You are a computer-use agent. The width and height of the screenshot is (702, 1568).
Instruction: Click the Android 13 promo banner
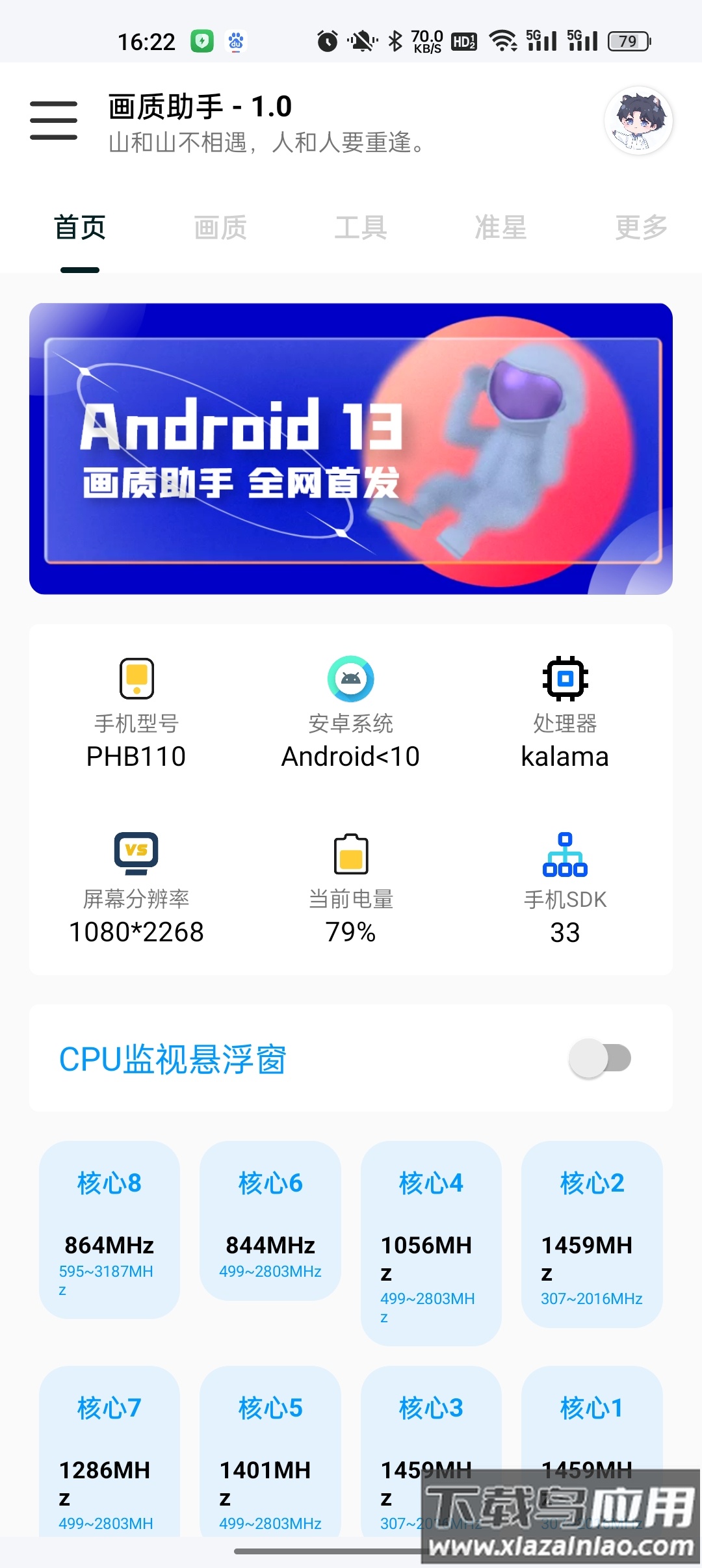[351, 448]
